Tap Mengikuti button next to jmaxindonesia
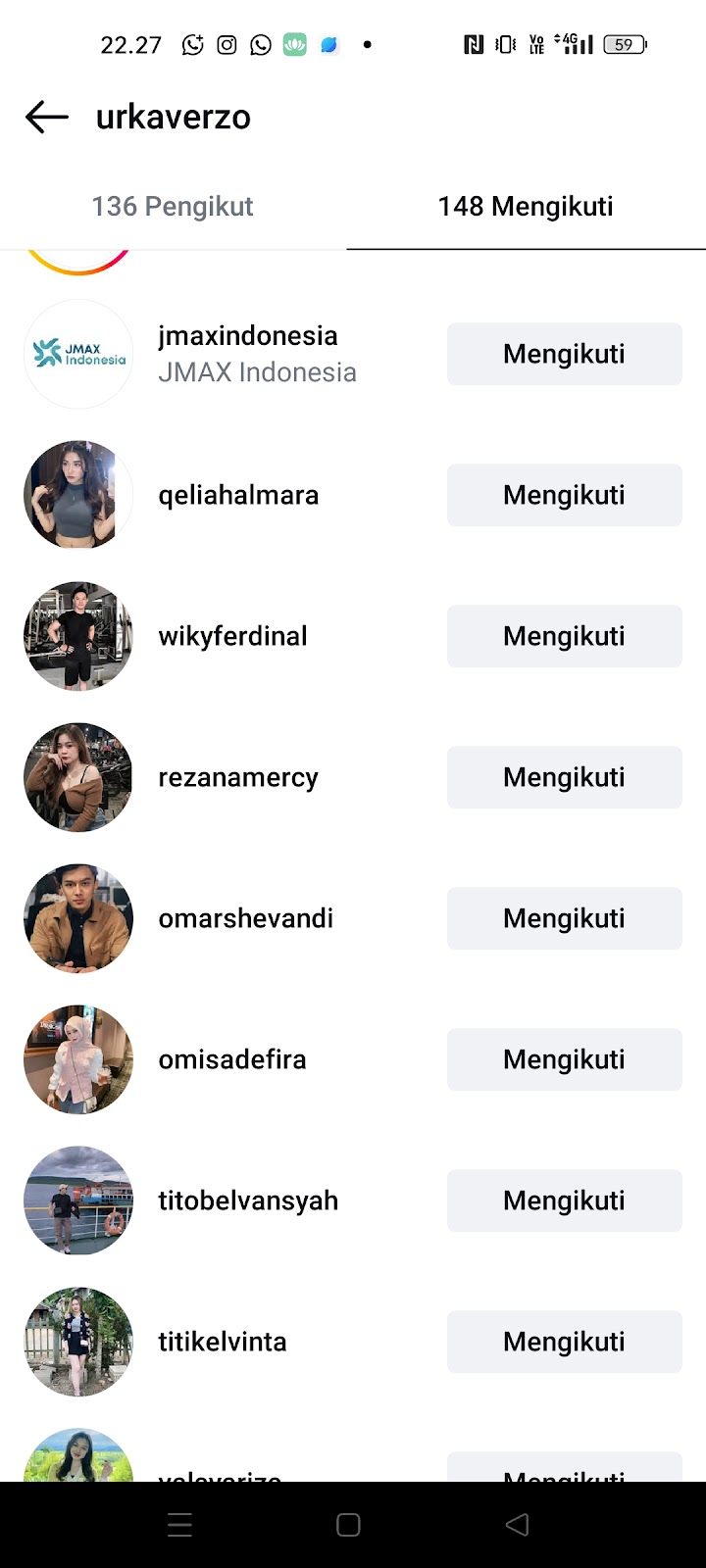Screen dimensions: 706x1568 (564, 354)
